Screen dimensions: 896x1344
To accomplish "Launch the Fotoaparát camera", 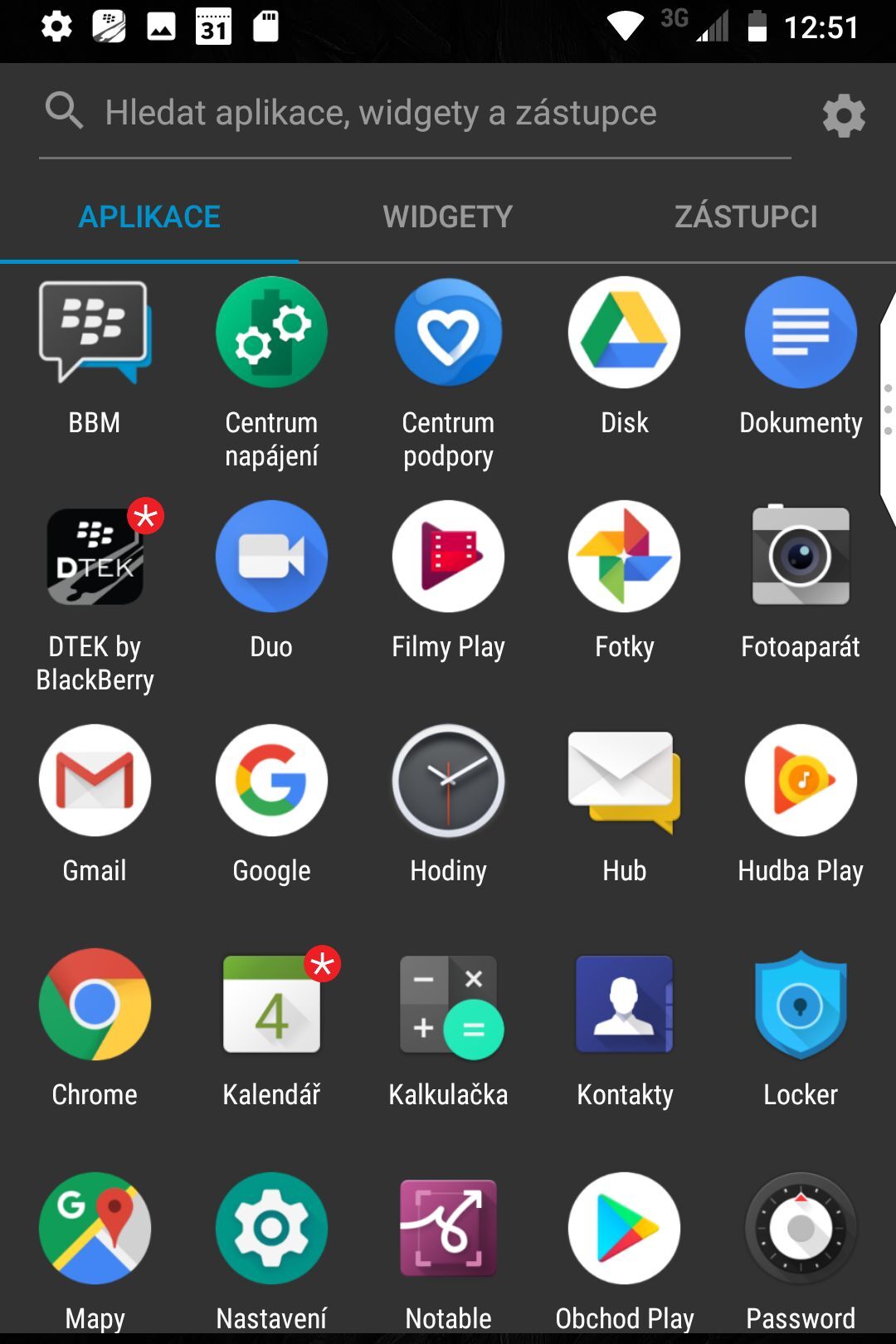I will coord(800,556).
